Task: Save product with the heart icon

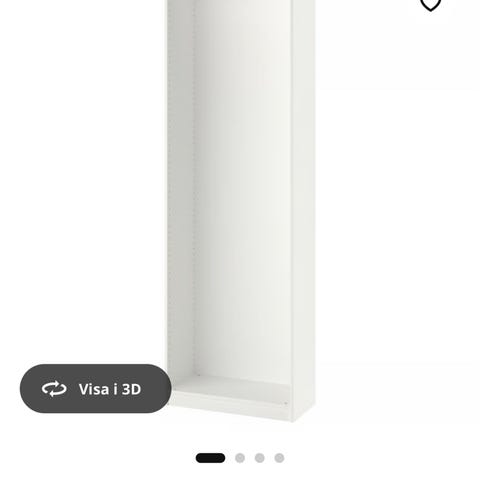Action: tap(430, 5)
